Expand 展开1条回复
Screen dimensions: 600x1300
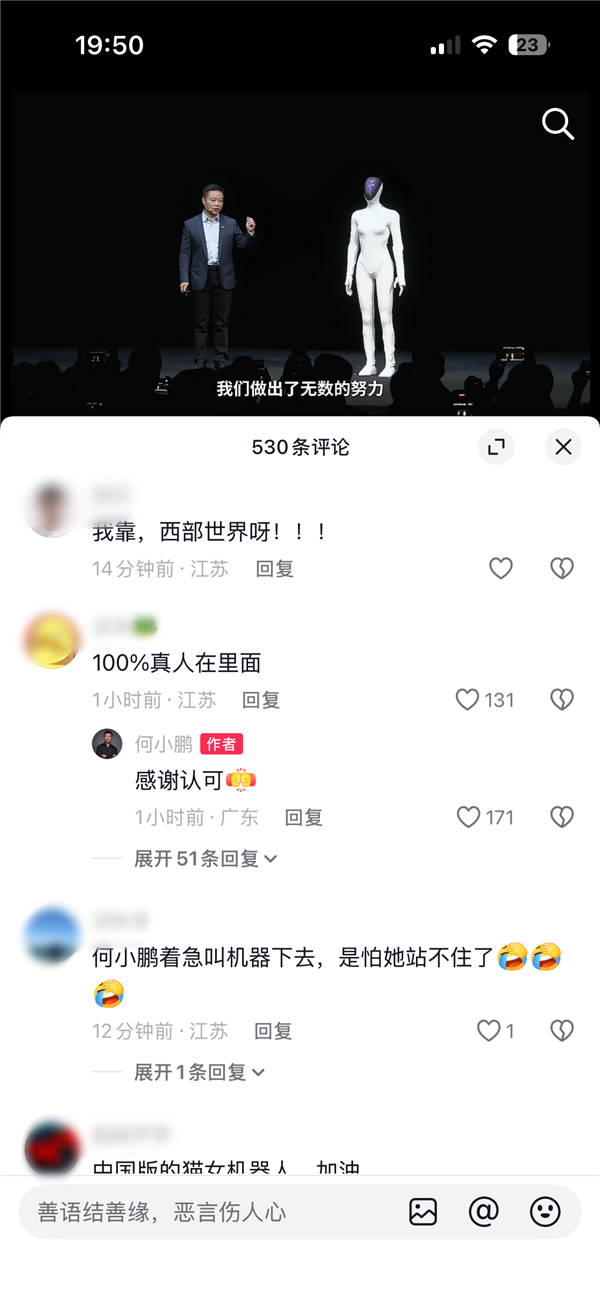pyautogui.click(x=199, y=1072)
